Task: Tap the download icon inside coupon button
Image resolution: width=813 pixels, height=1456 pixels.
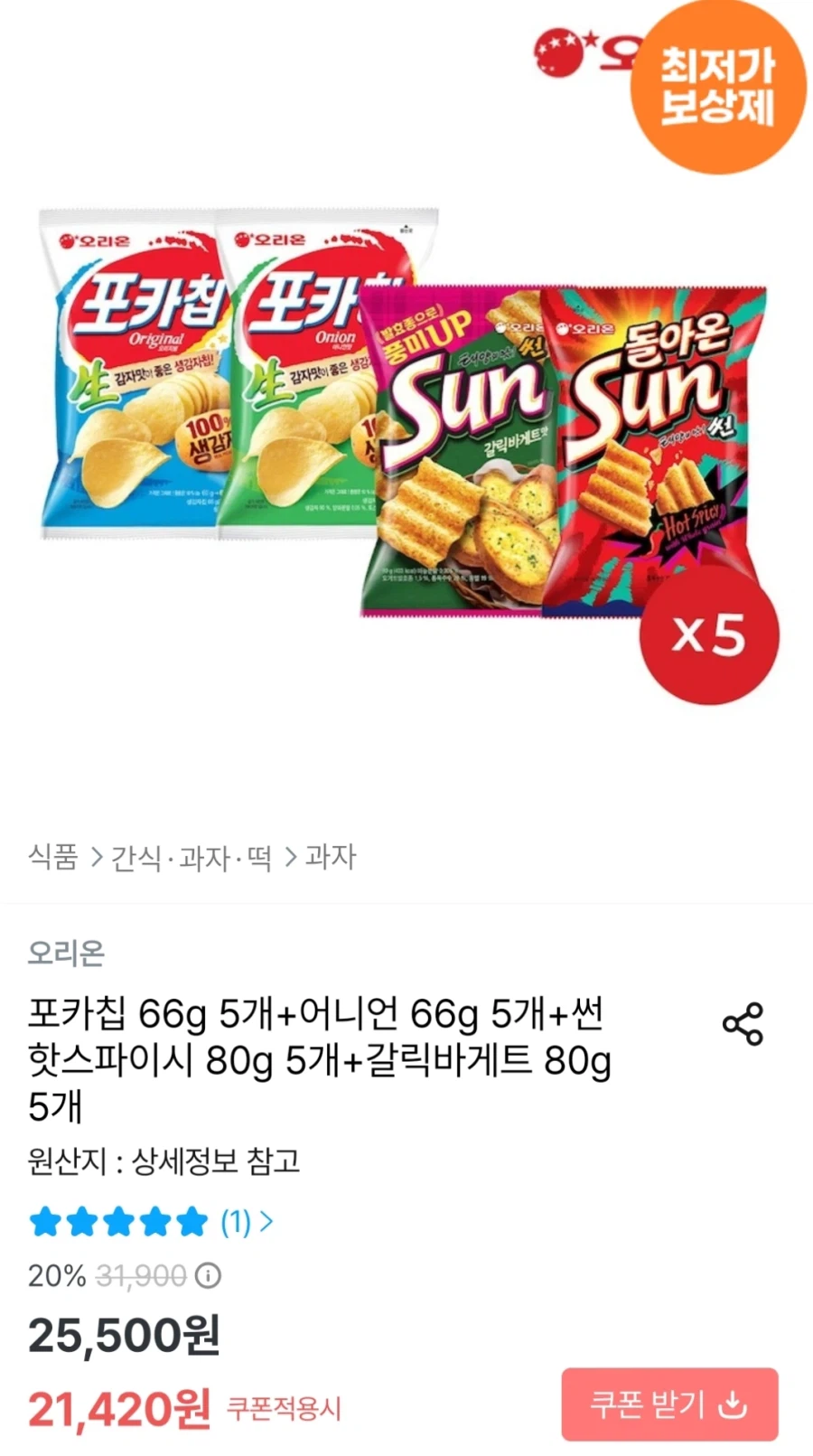Action: point(730,1403)
